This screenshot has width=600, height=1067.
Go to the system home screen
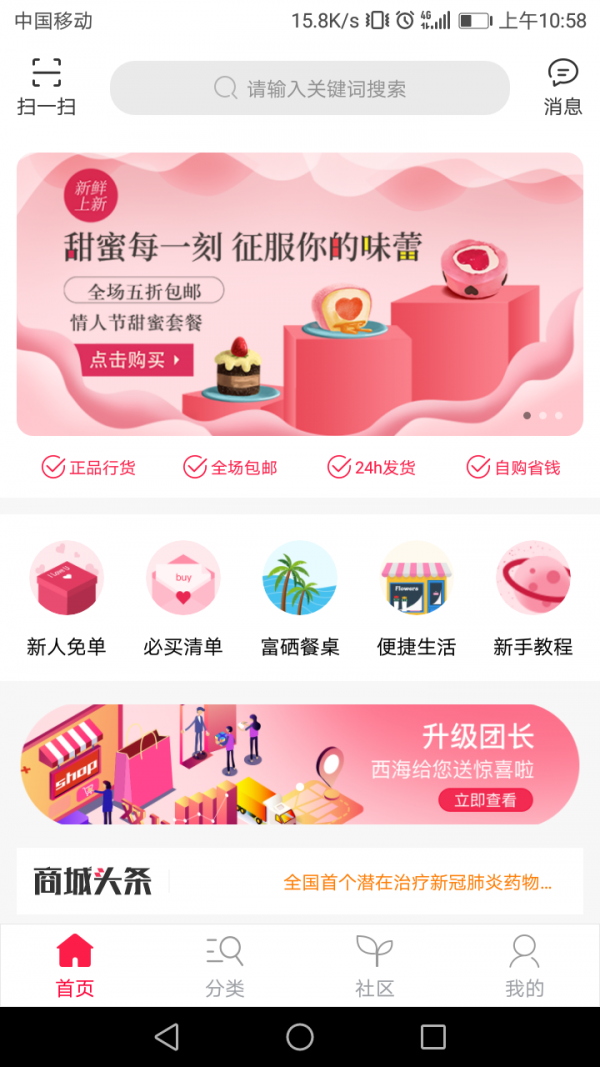[300, 1037]
